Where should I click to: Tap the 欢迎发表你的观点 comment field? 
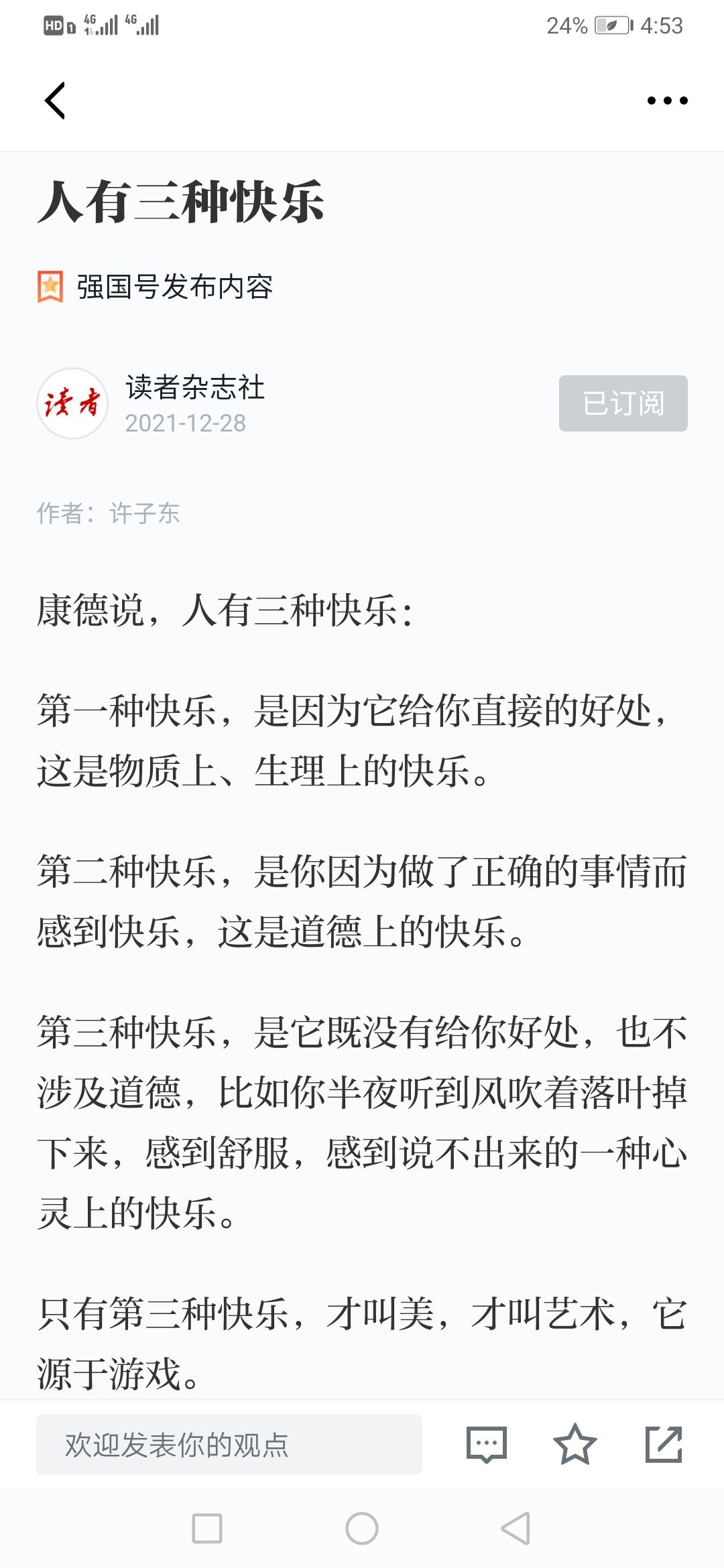click(229, 1445)
